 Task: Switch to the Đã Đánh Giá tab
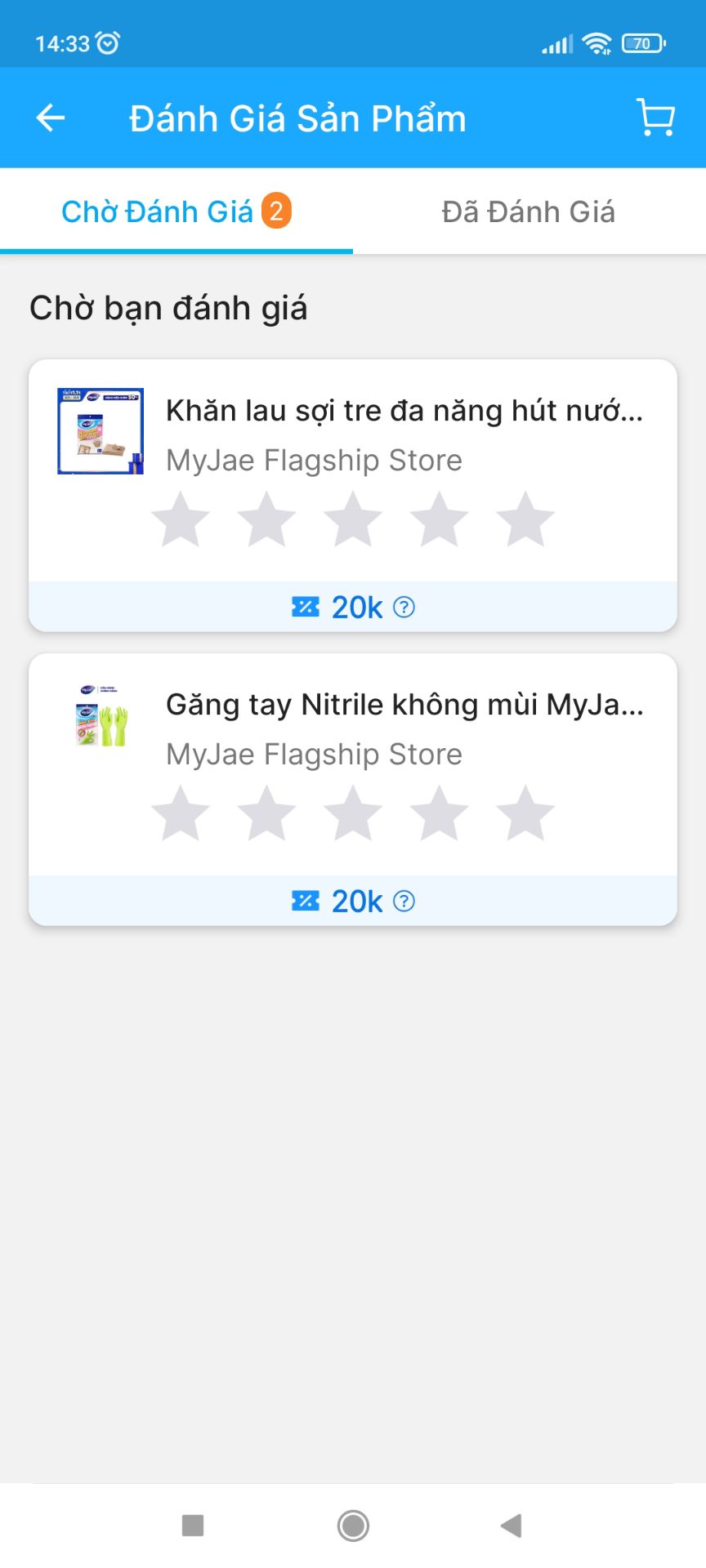(x=529, y=212)
